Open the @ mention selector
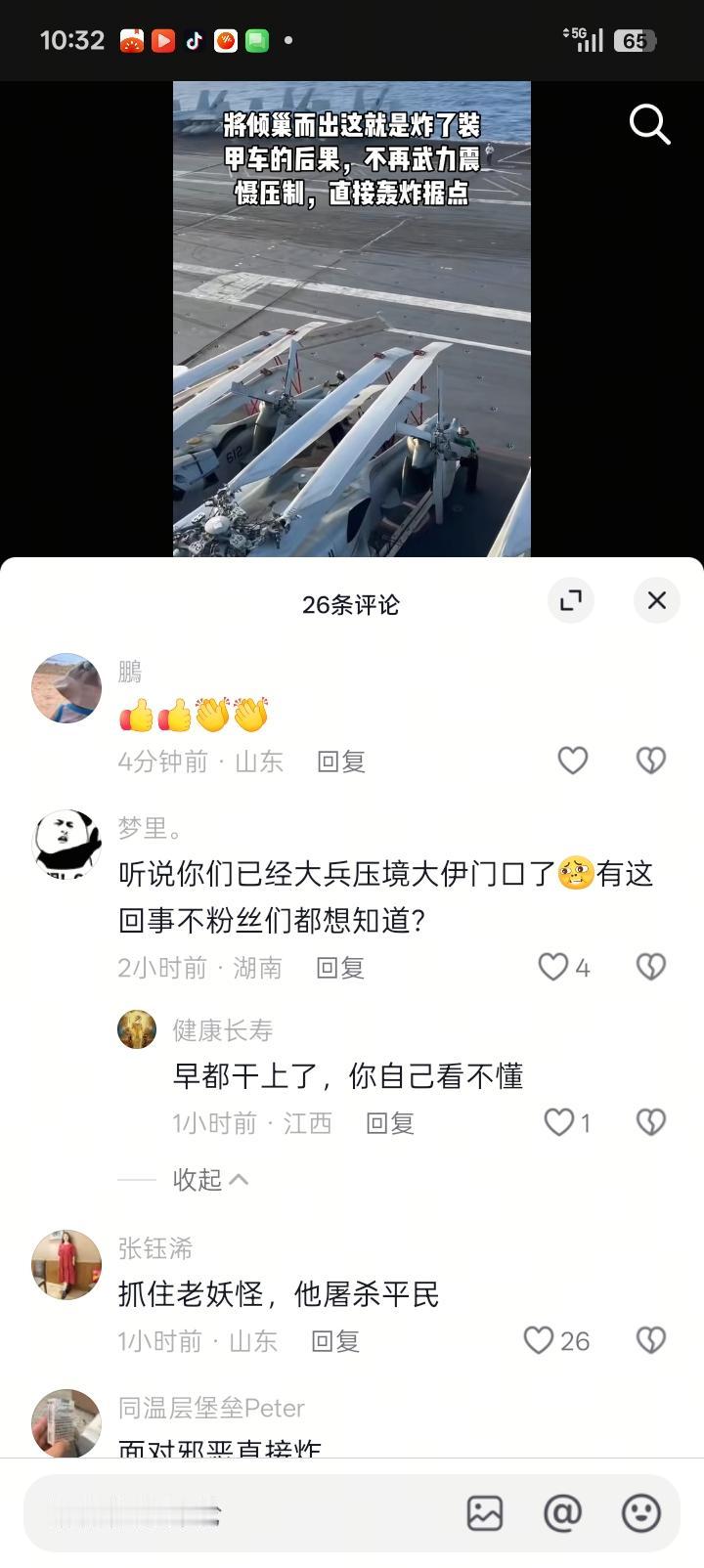Image resolution: width=704 pixels, height=1568 pixels. coord(559,1512)
